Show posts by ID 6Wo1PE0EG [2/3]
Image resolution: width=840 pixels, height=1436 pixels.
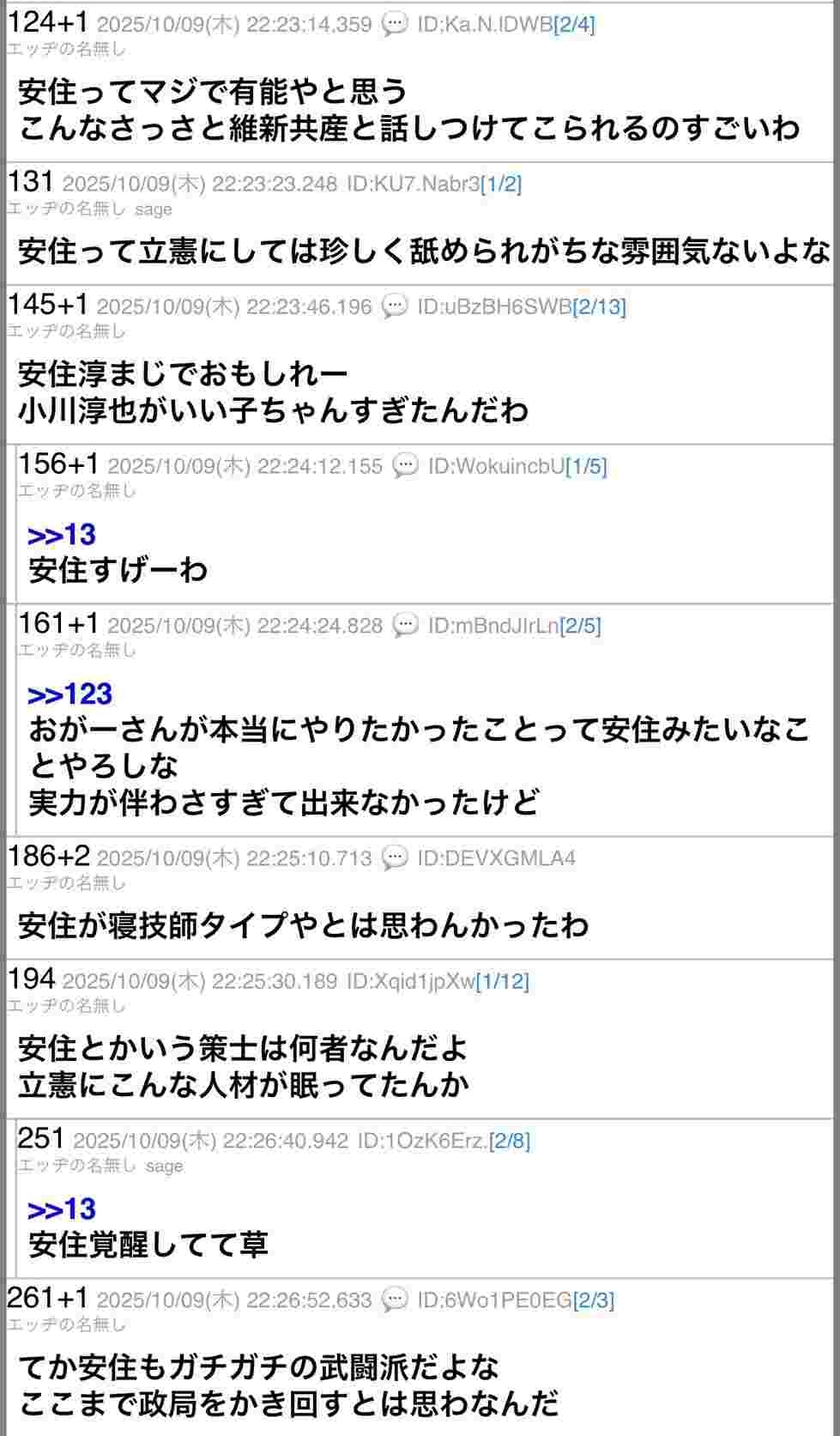[x=594, y=1300]
